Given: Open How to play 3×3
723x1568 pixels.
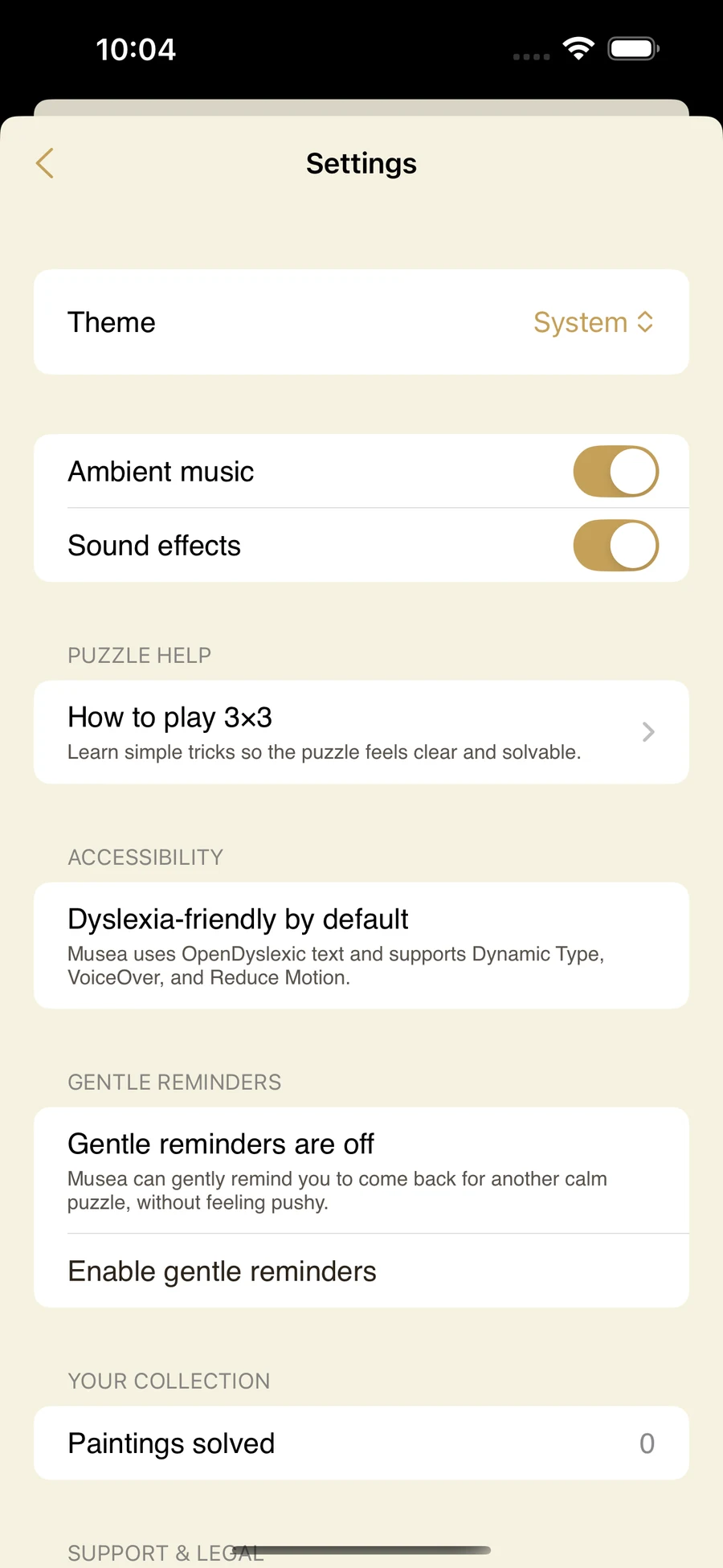Looking at the screenshot, I should (361, 732).
